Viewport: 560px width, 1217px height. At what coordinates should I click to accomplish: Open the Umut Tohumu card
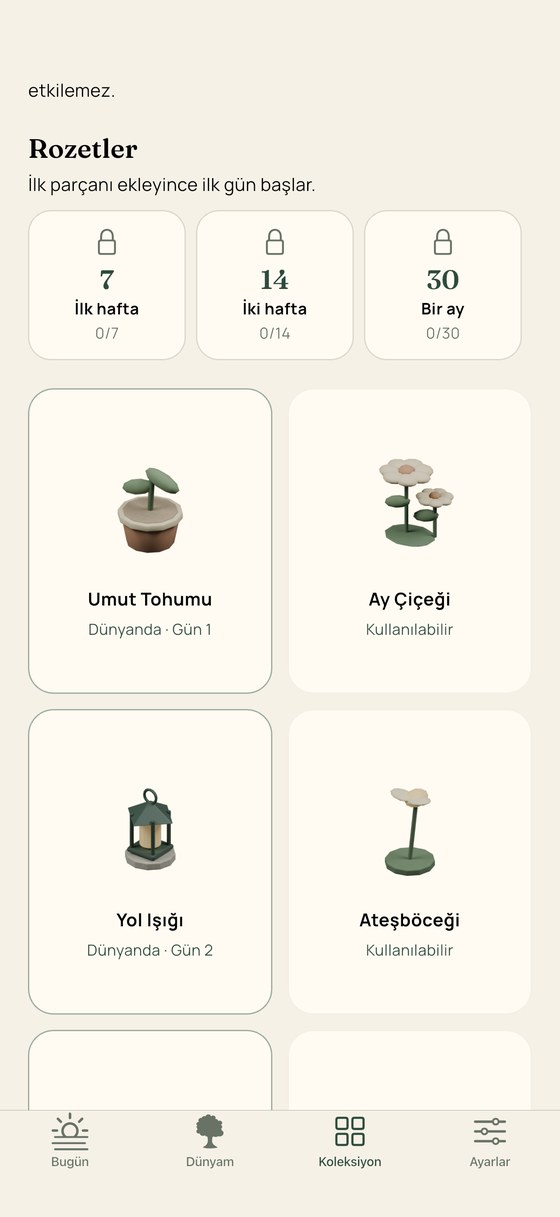[150, 541]
